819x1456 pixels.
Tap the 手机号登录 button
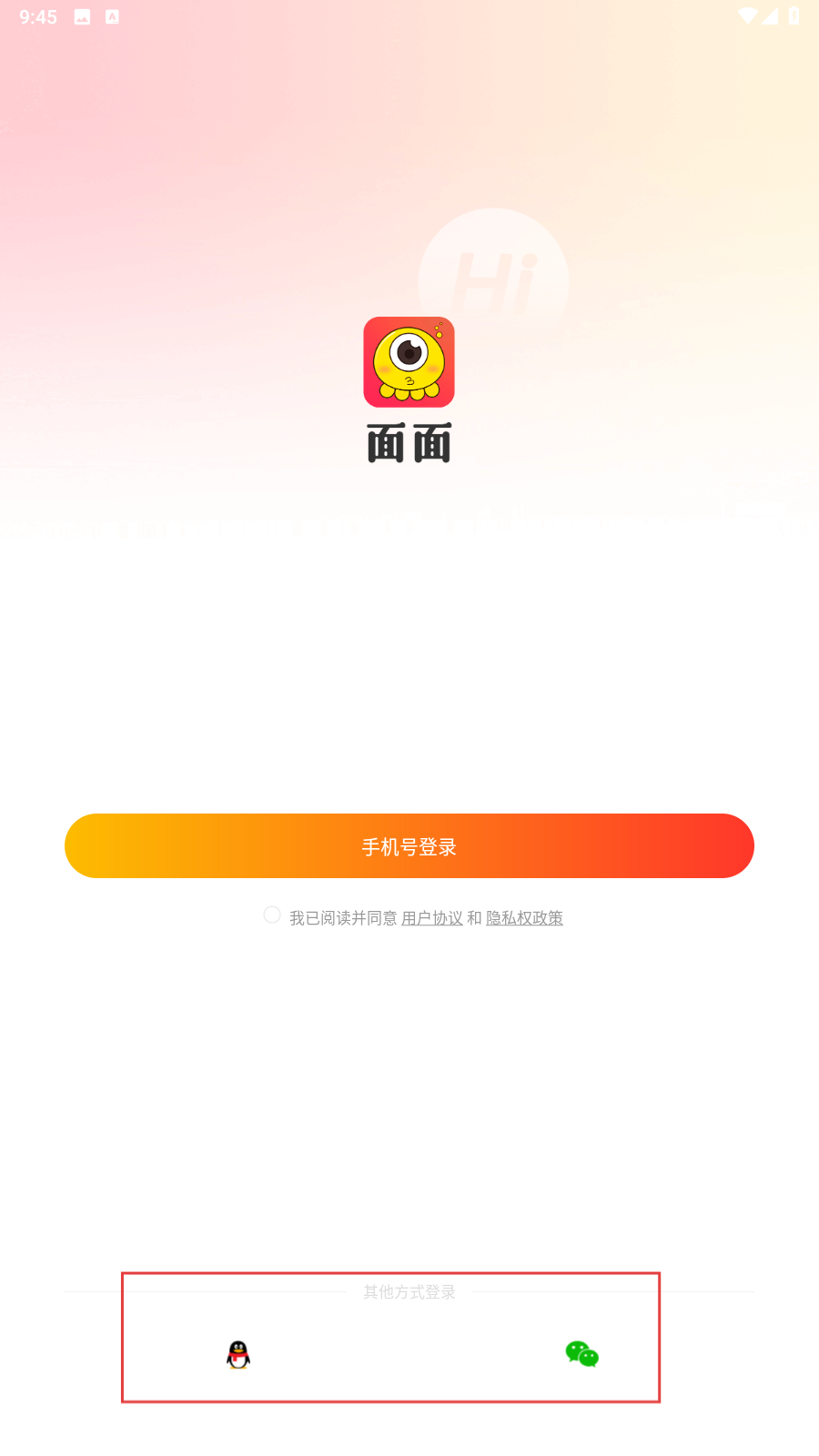pyautogui.click(x=409, y=846)
